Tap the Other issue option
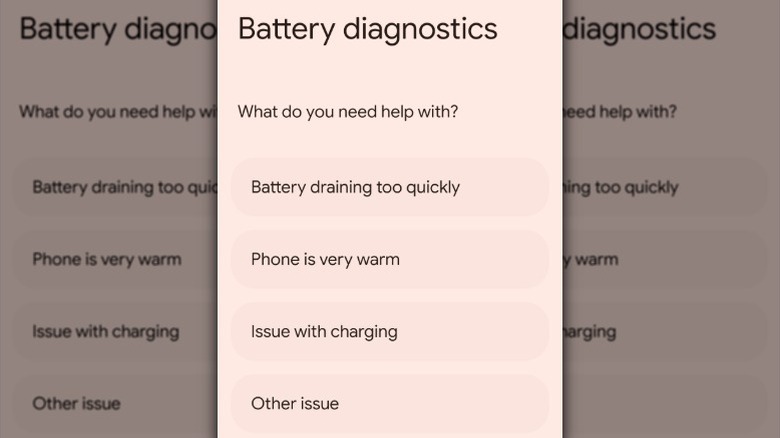 point(389,403)
